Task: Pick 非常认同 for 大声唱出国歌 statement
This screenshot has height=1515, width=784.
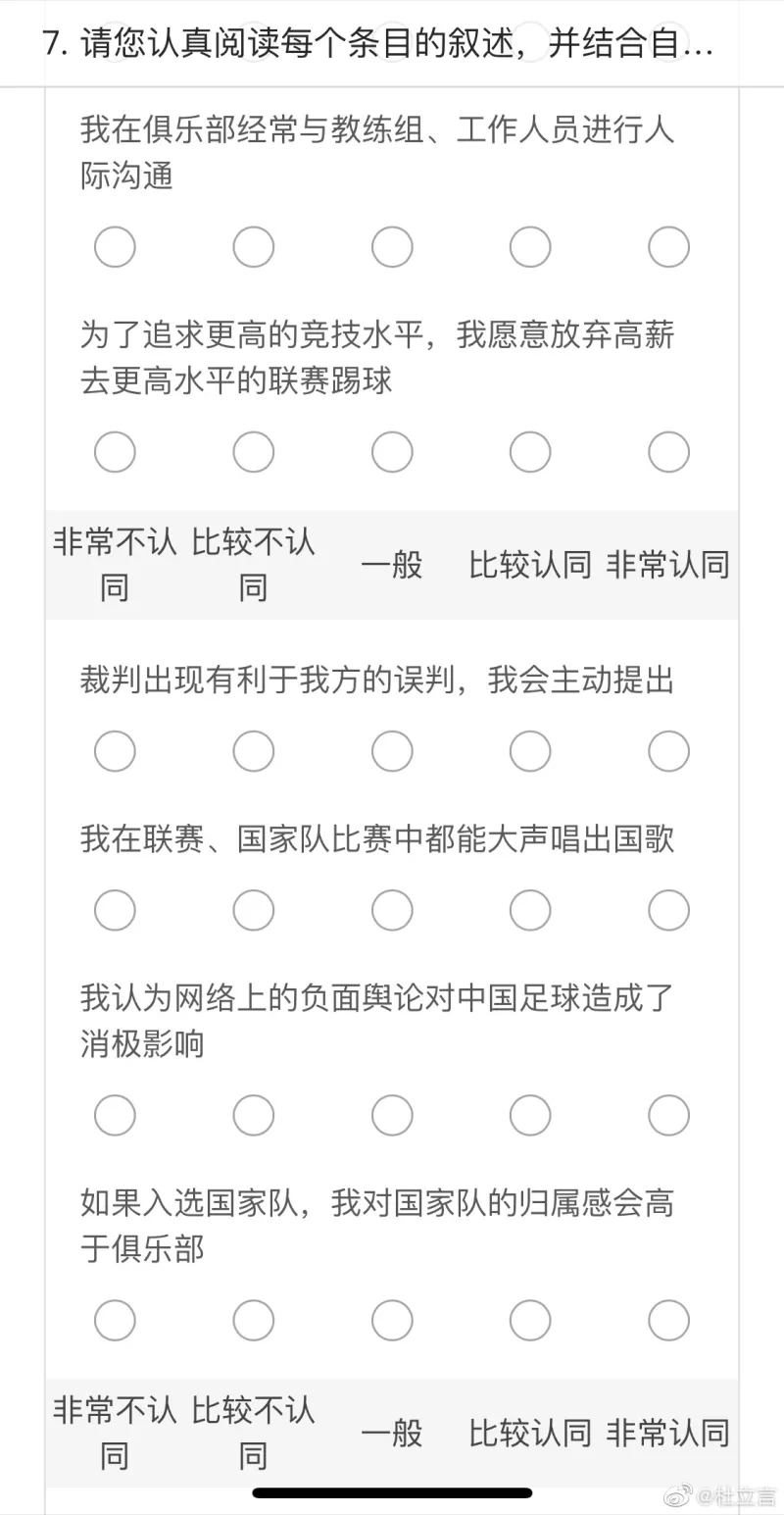Action: coord(668,910)
